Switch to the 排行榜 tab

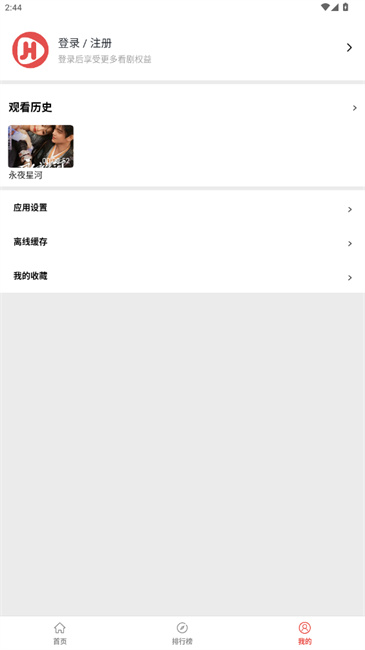click(x=182, y=633)
